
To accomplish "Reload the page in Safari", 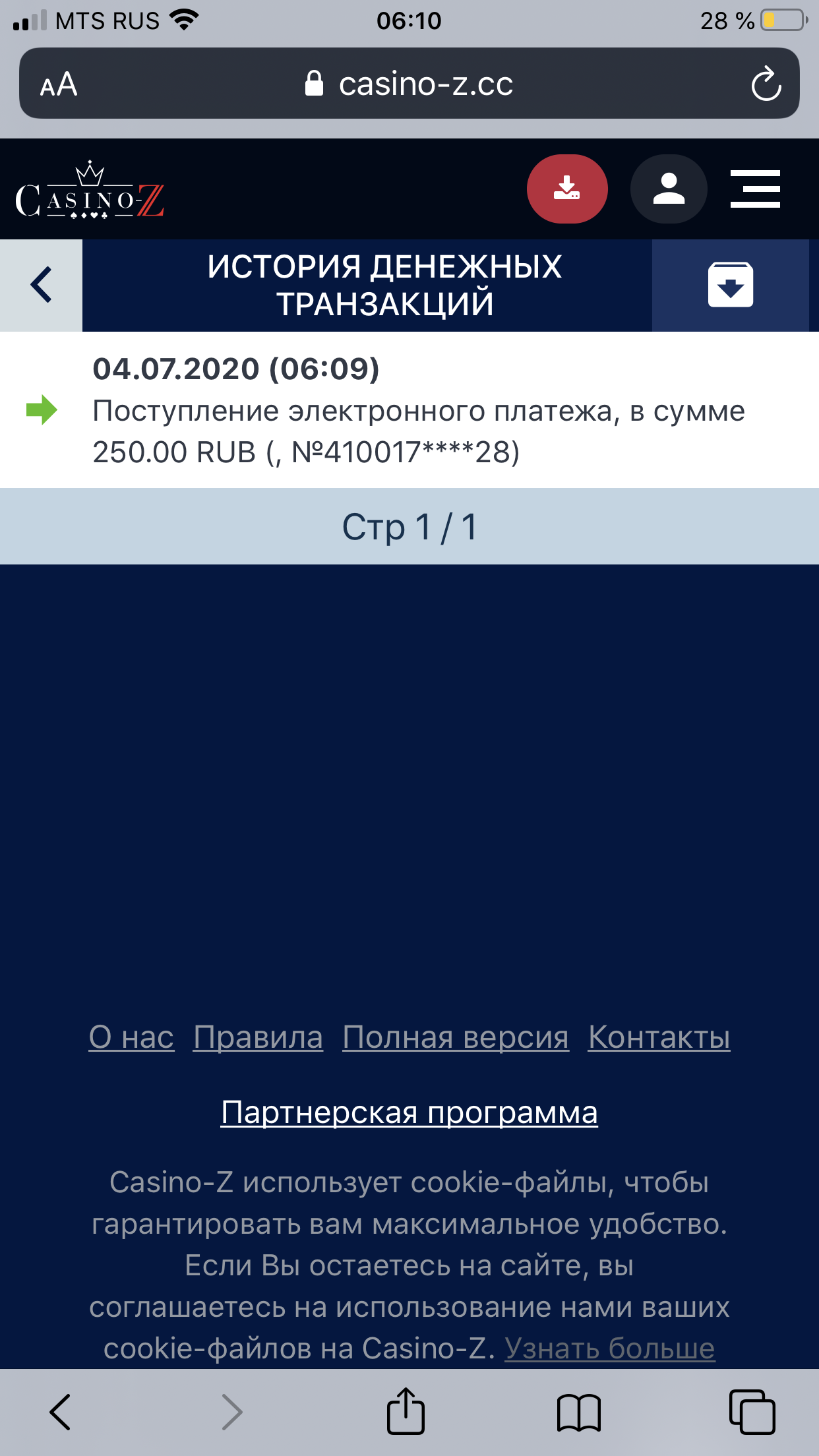I will coord(766,84).
